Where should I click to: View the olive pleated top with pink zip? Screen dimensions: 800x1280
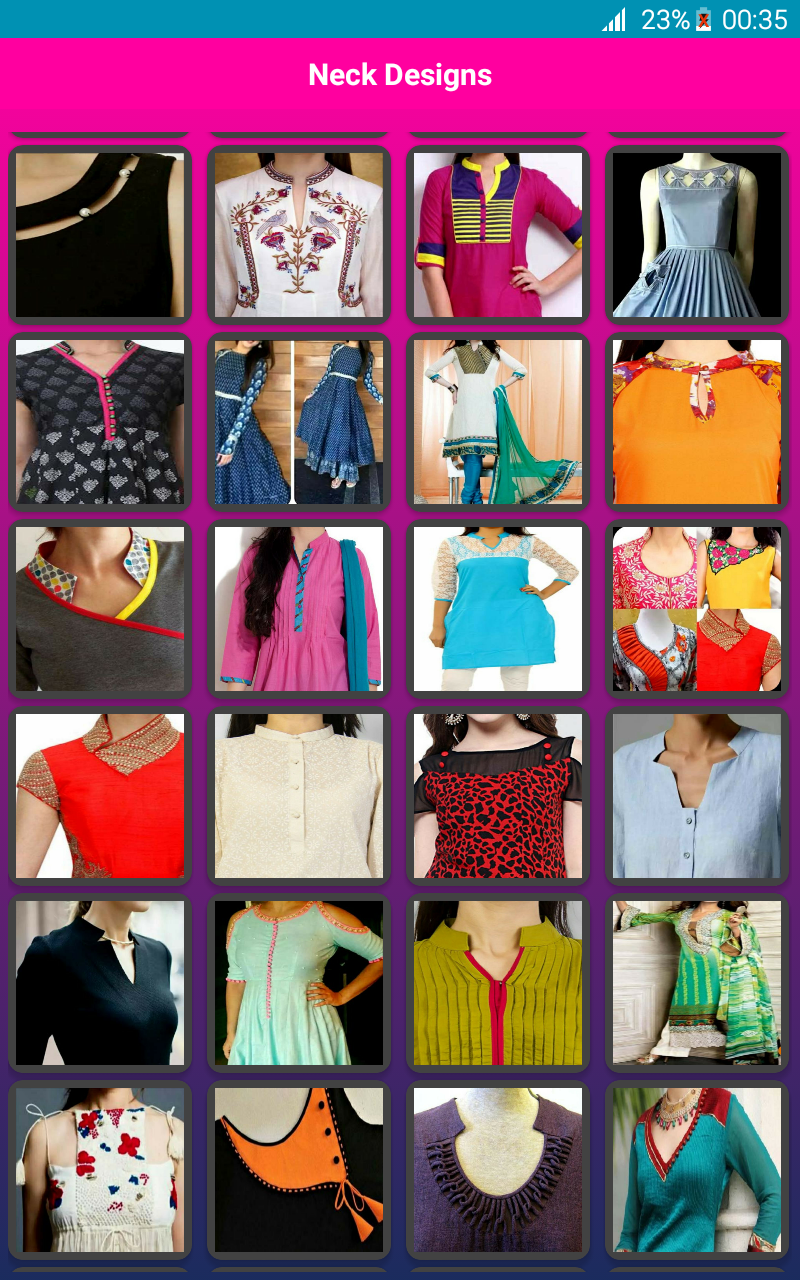tap(498, 982)
